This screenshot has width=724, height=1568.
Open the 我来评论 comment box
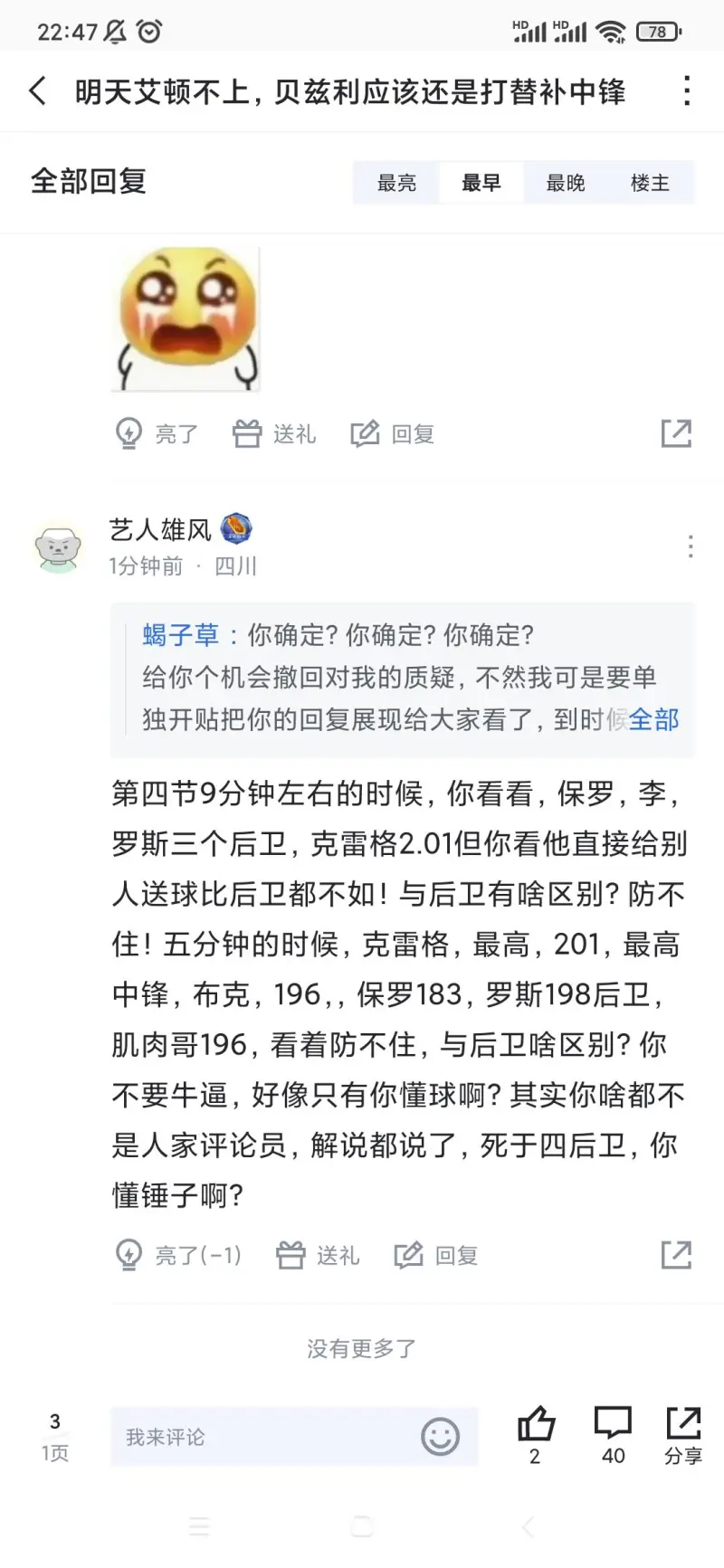(262, 1437)
